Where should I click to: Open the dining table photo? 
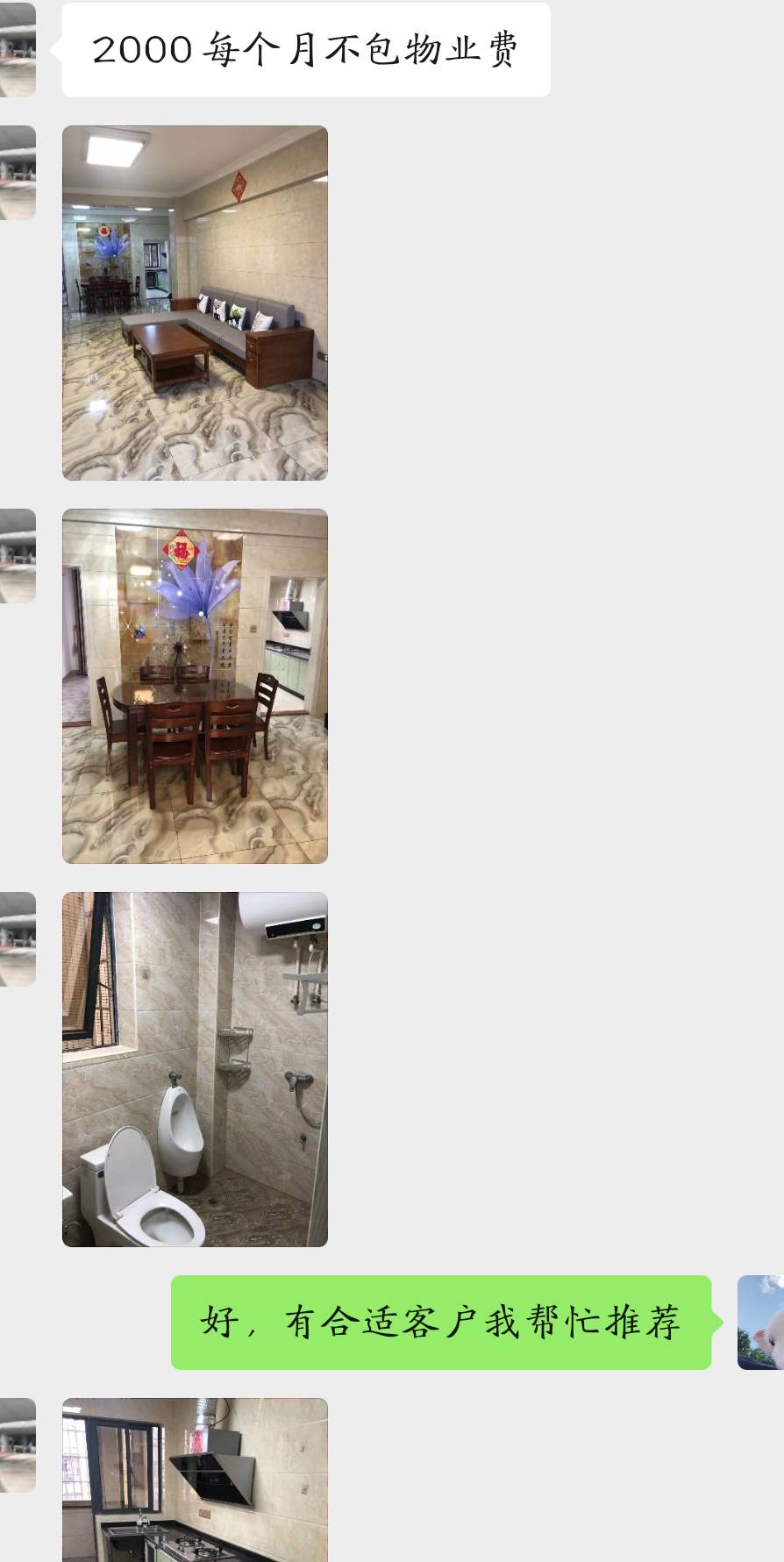pyautogui.click(x=195, y=686)
